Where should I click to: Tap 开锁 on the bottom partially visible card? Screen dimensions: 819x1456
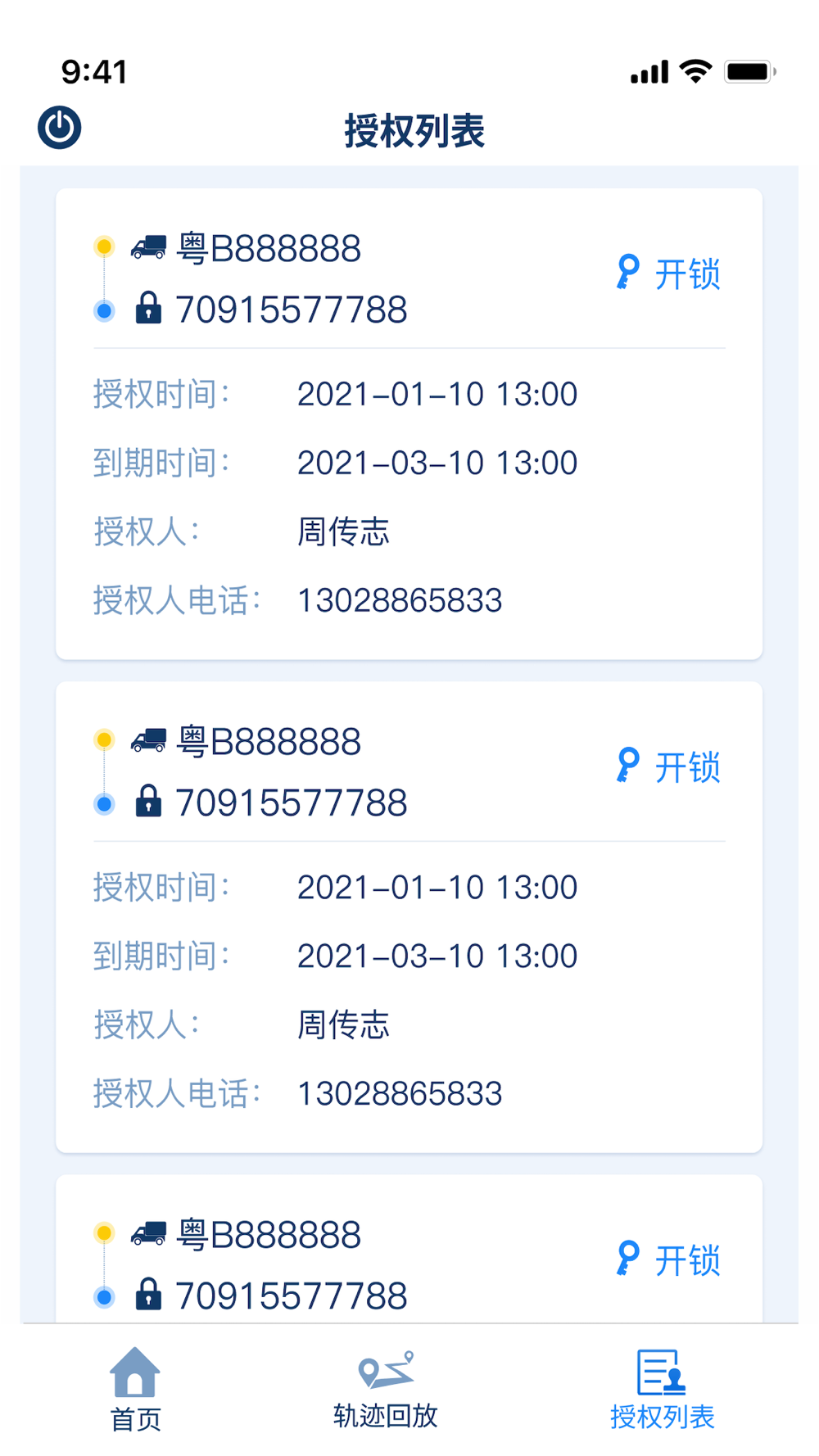pos(668,1259)
